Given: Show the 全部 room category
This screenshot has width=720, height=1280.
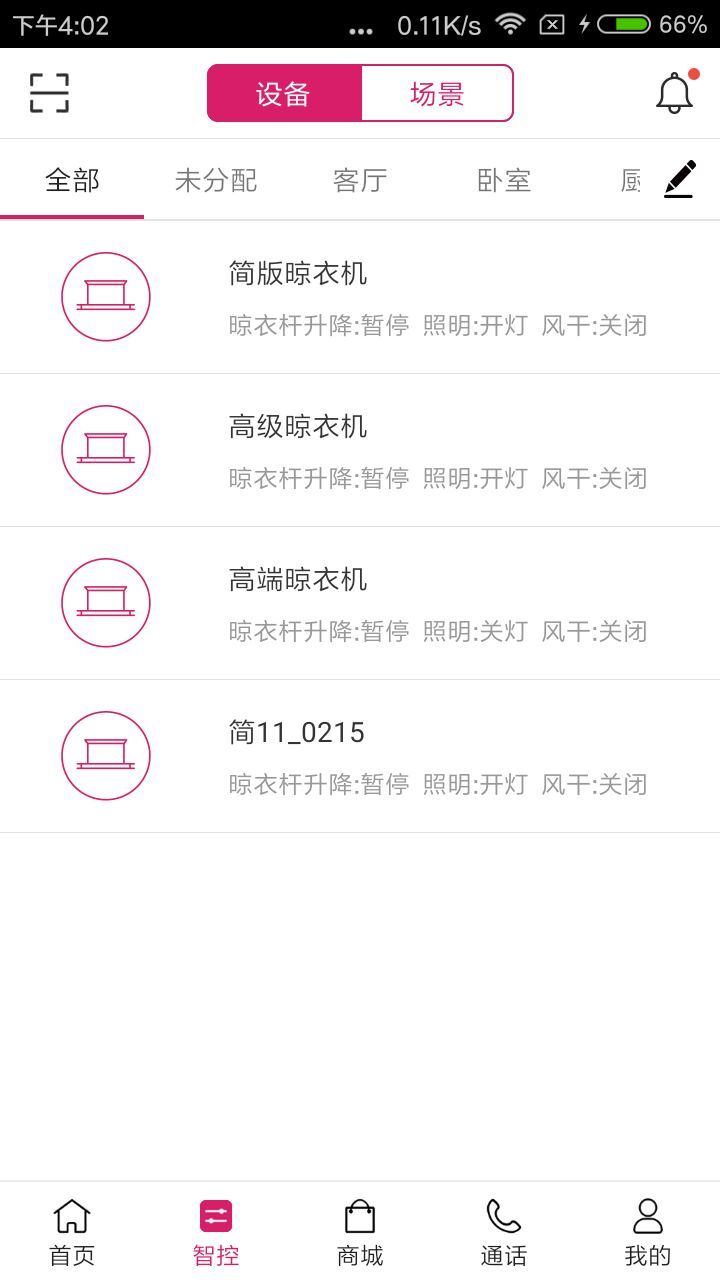Looking at the screenshot, I should point(72,181).
